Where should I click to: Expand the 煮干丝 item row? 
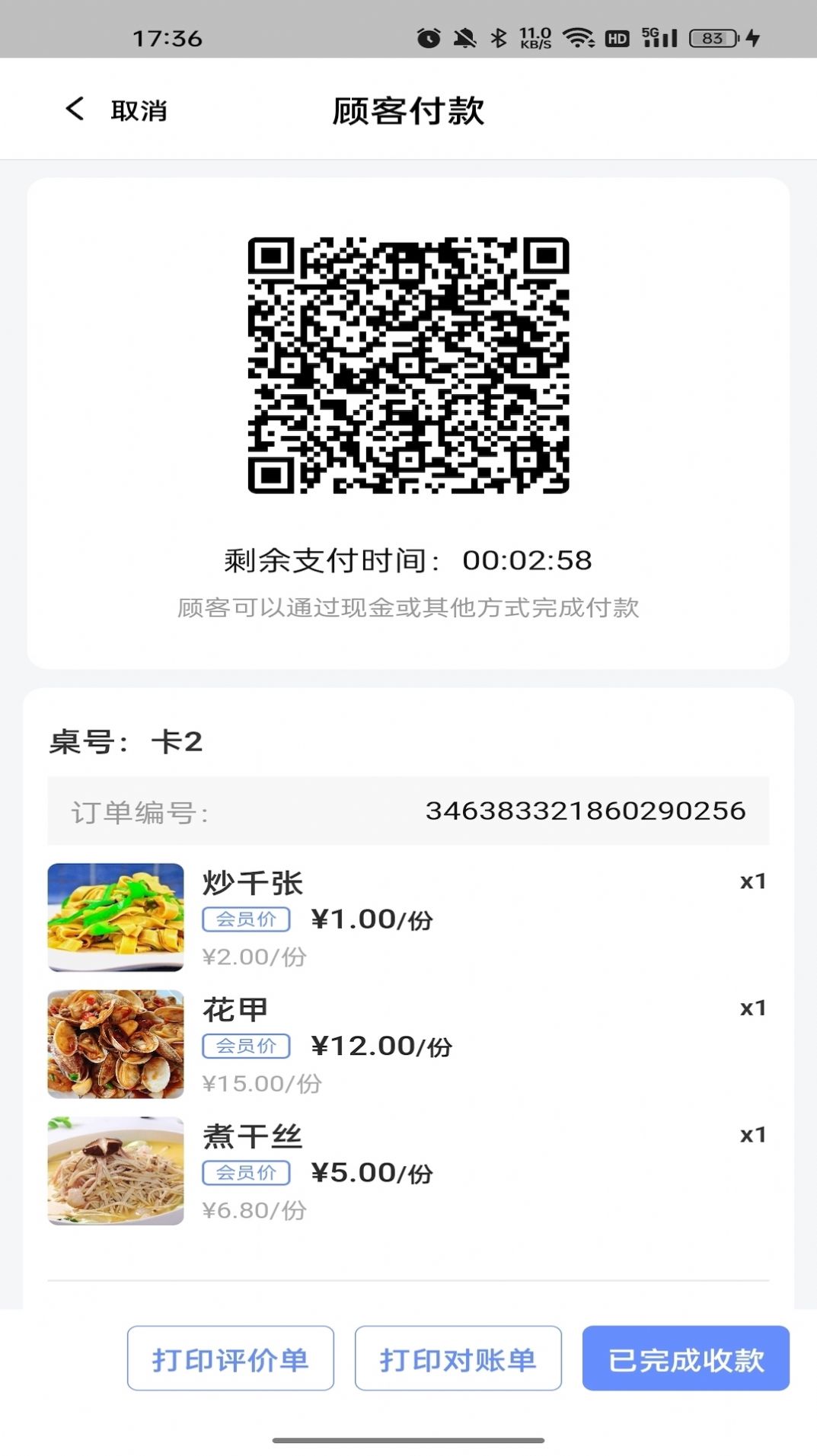coord(408,1172)
